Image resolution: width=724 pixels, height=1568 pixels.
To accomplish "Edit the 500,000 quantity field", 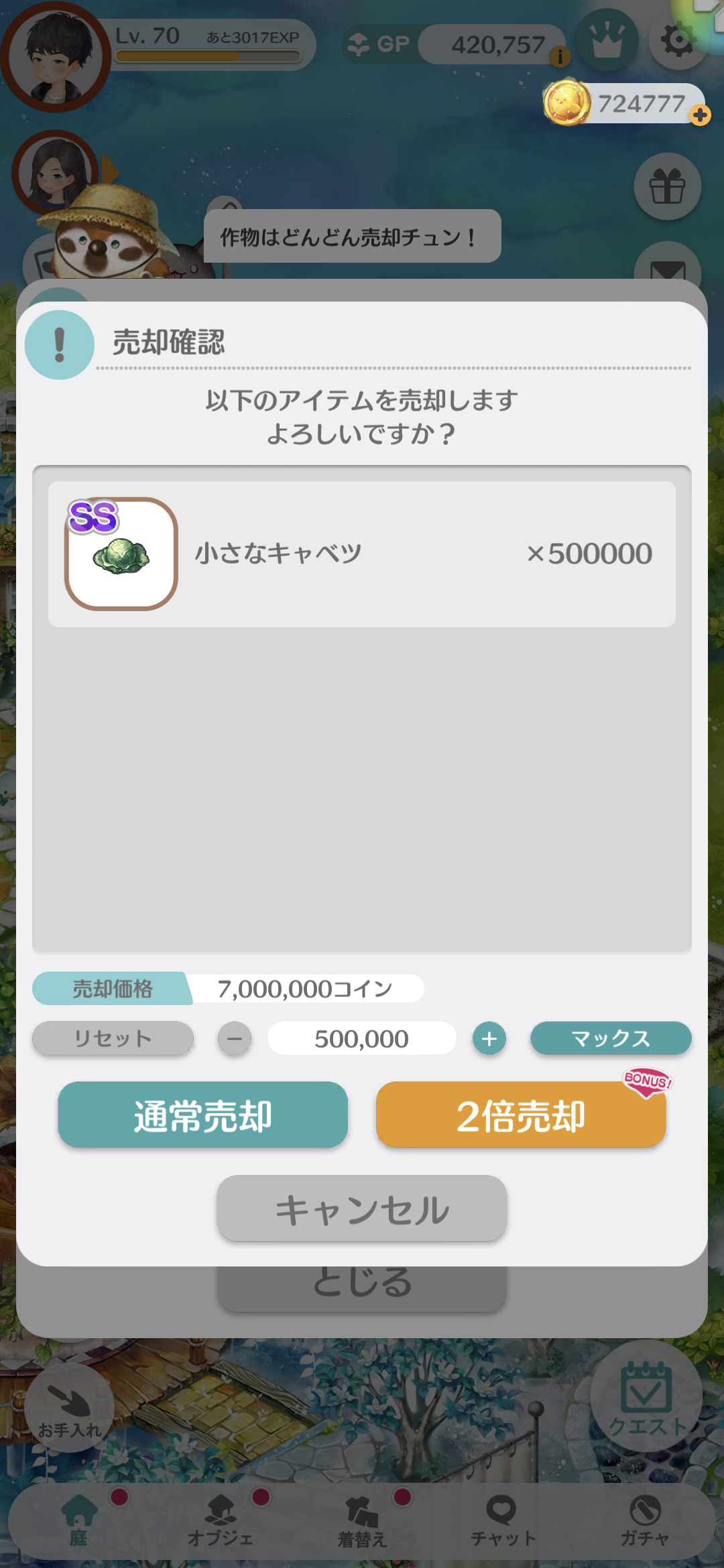I will [x=361, y=1039].
